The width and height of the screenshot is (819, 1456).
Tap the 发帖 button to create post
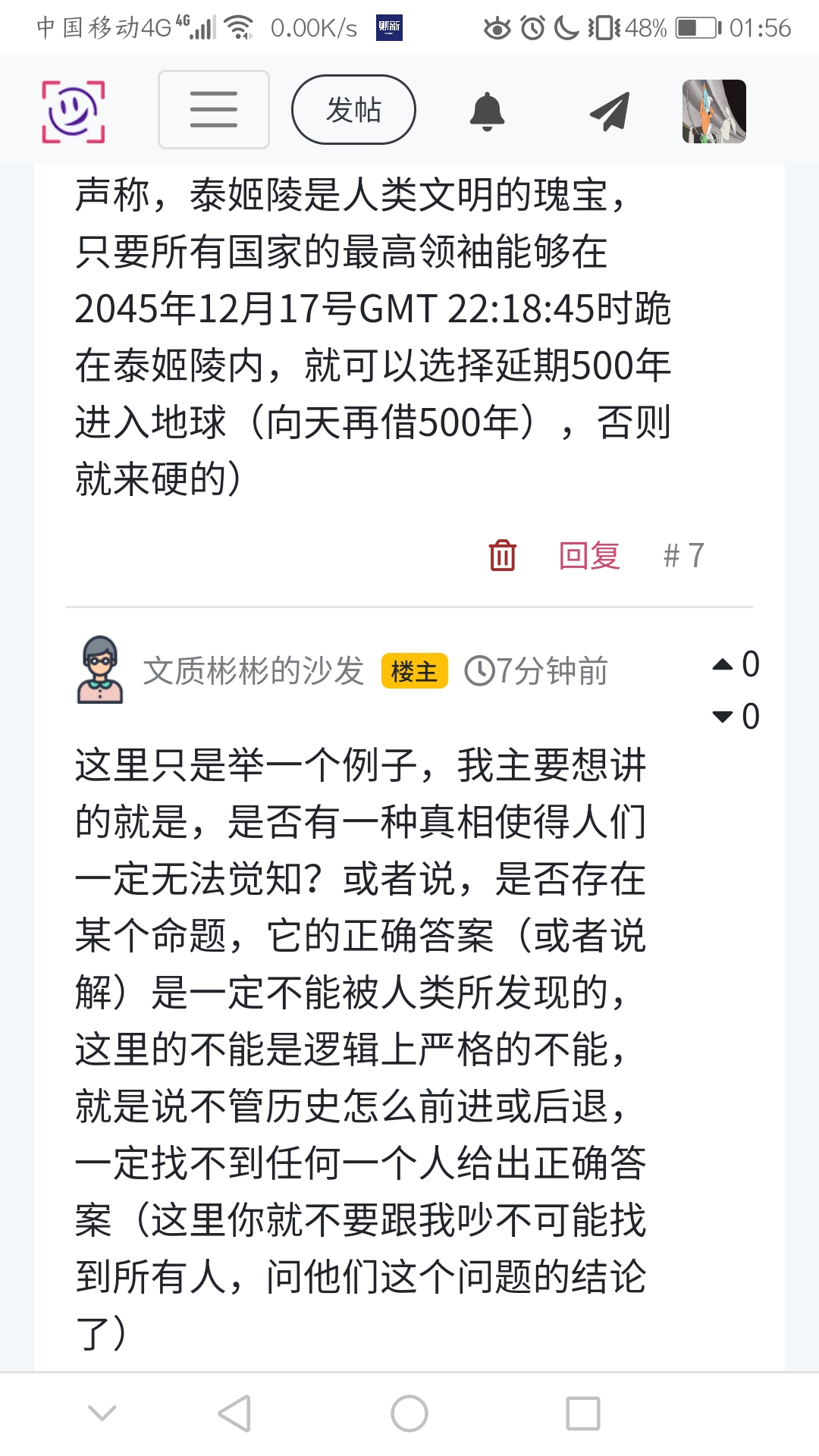353,110
